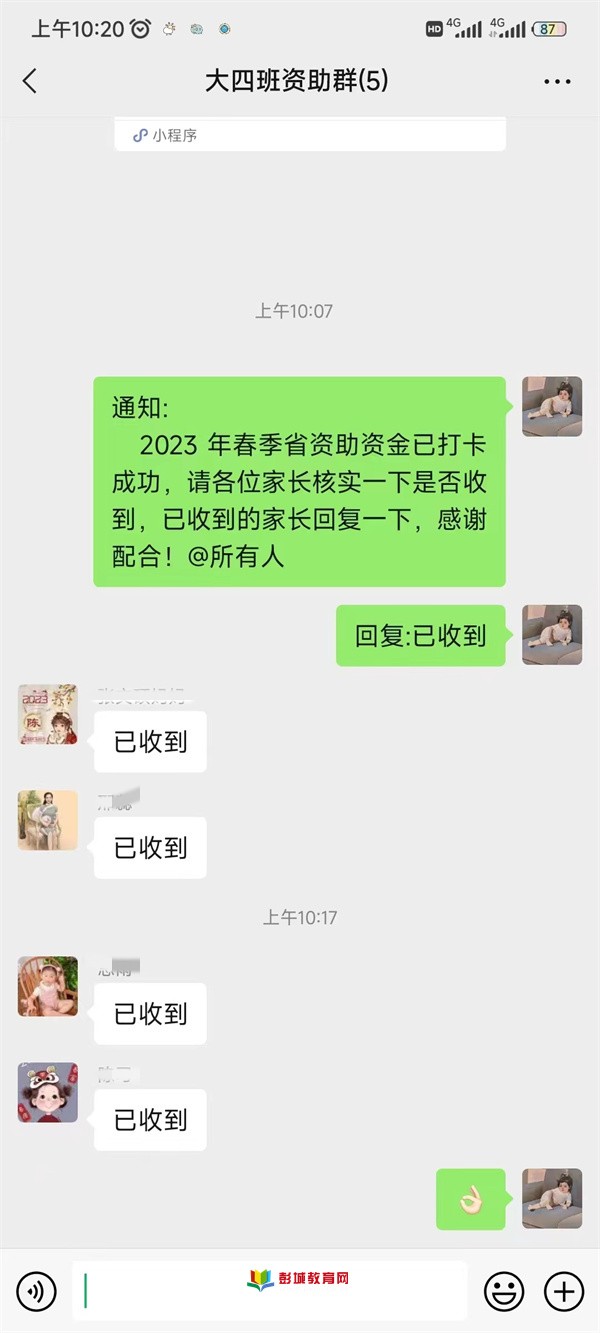
Task: Open the emoji sticker panel
Action: 504,1292
